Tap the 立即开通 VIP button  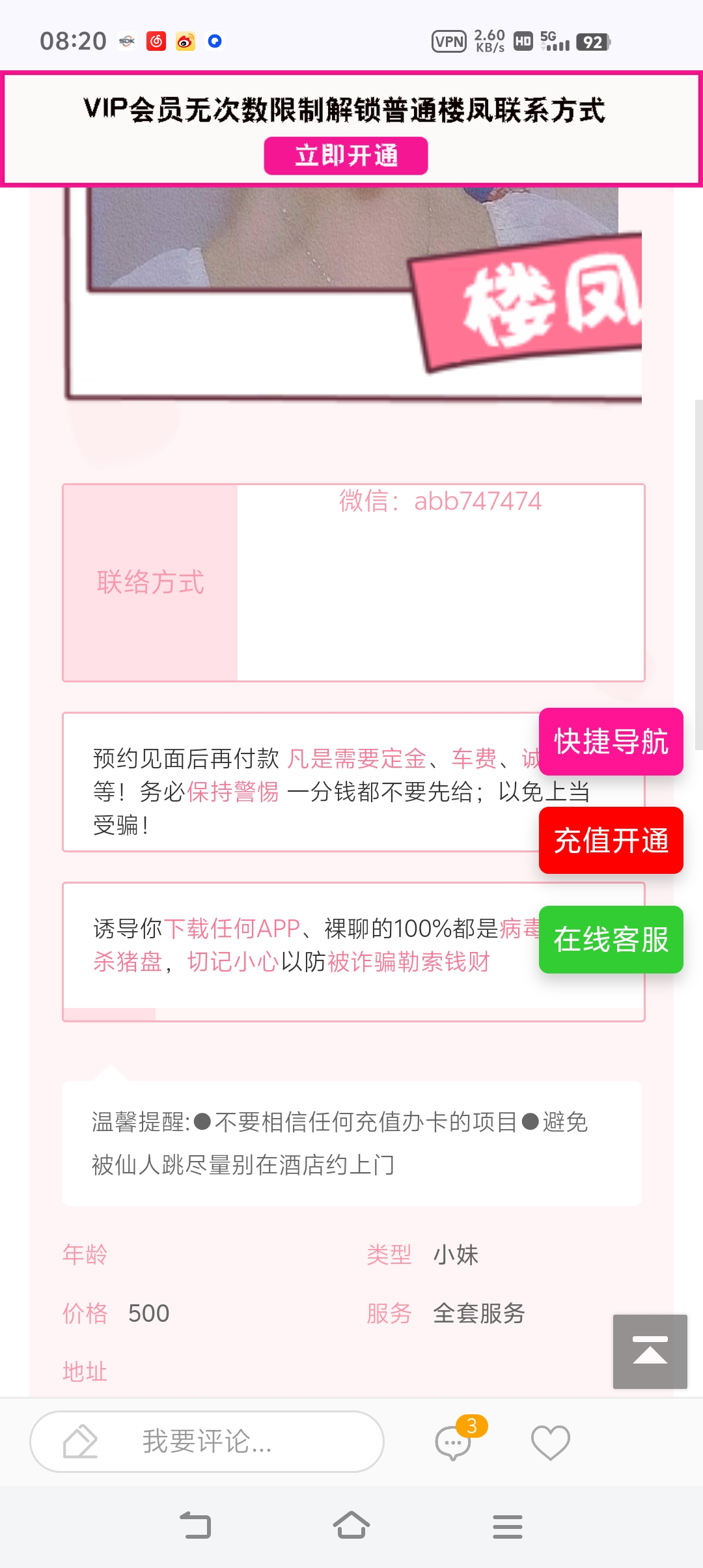[x=346, y=156]
